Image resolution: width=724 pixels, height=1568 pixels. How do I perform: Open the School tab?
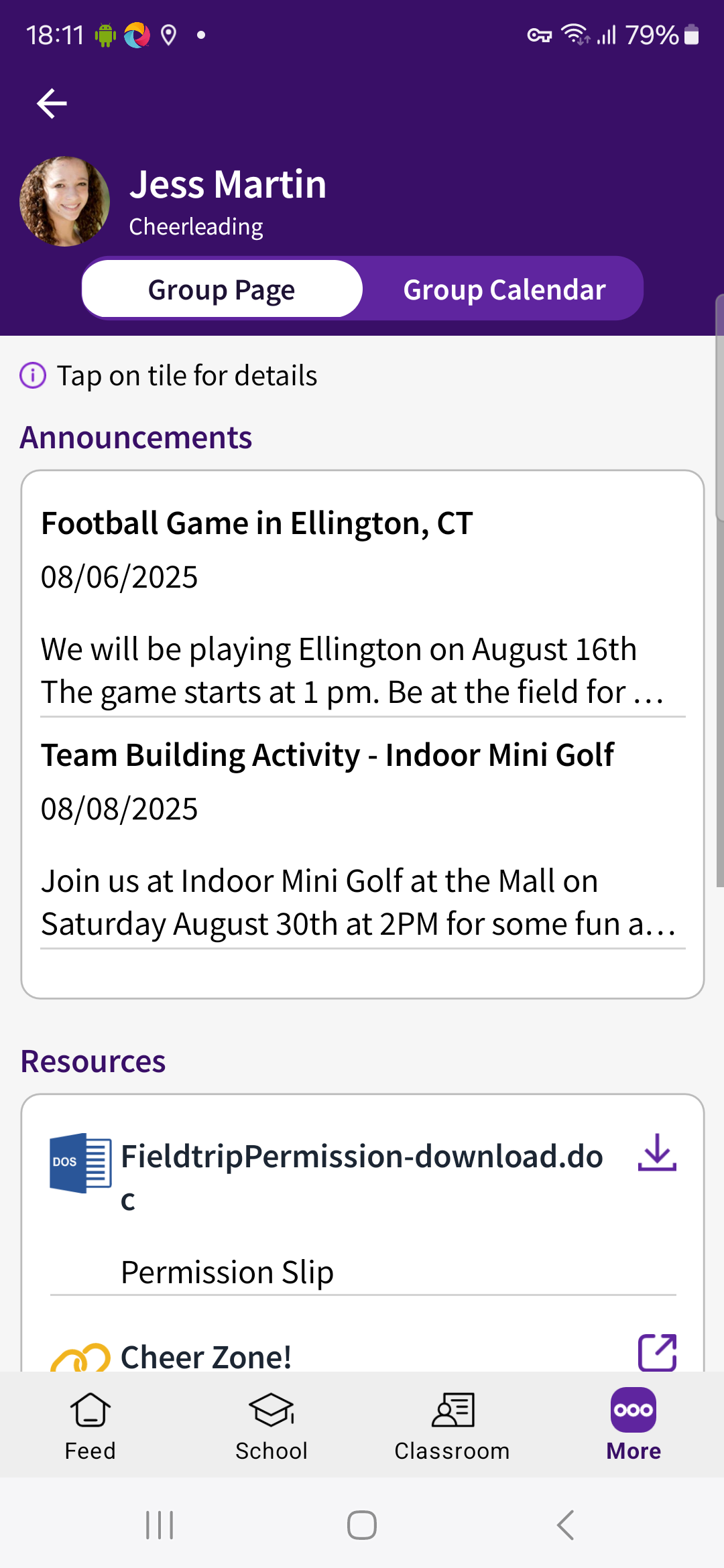(271, 1424)
